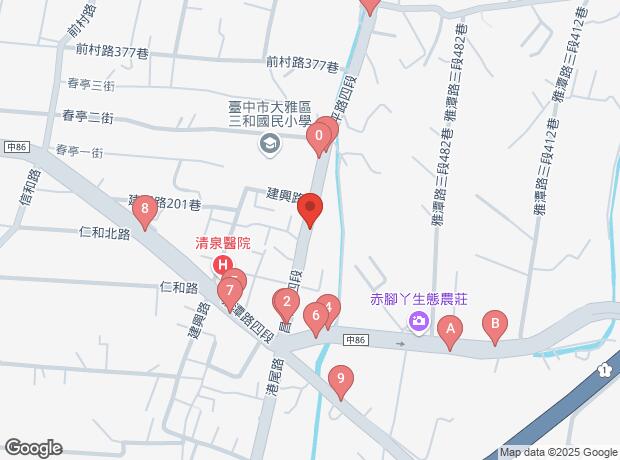Screen dimensions: 620x460
Task: Select map marker number 9
Action: coord(342,379)
